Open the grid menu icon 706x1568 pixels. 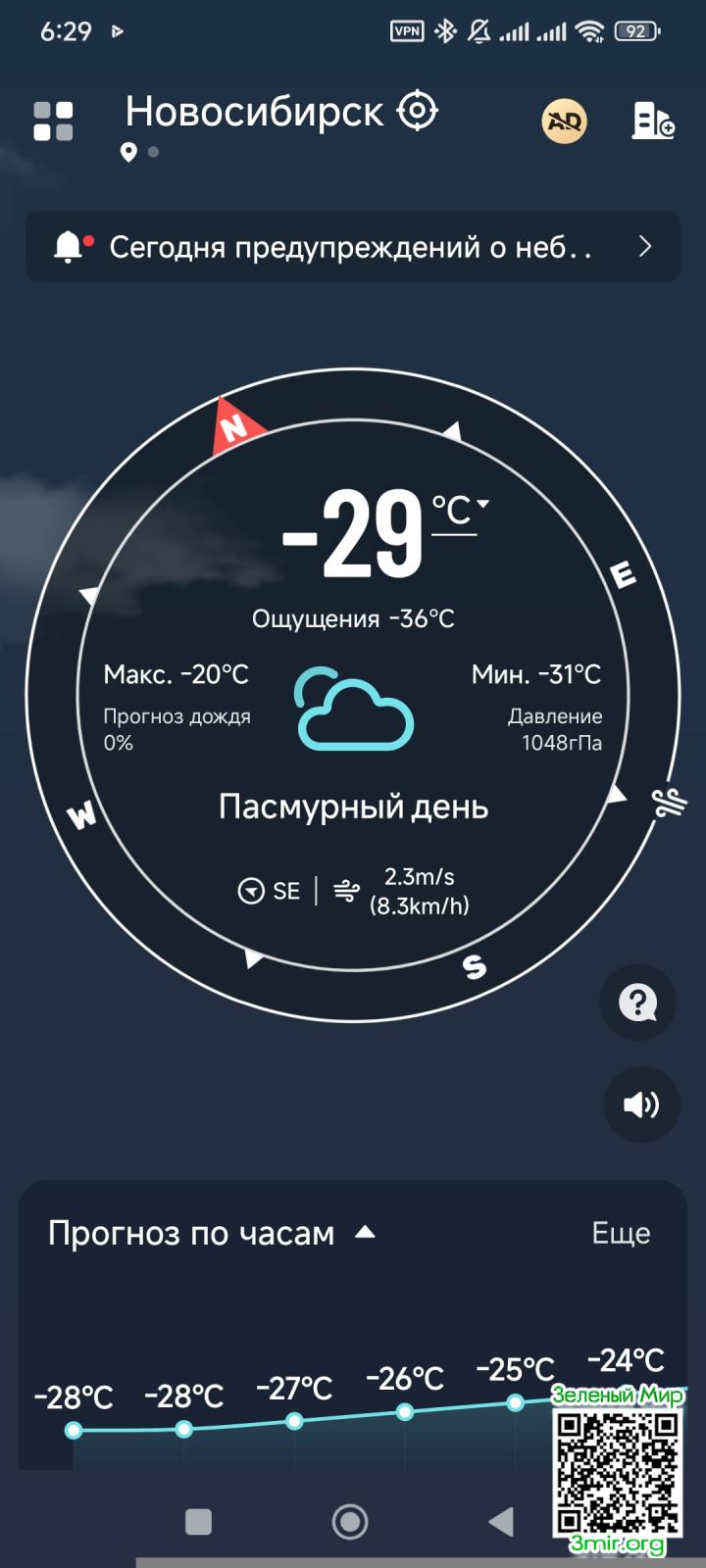(53, 122)
